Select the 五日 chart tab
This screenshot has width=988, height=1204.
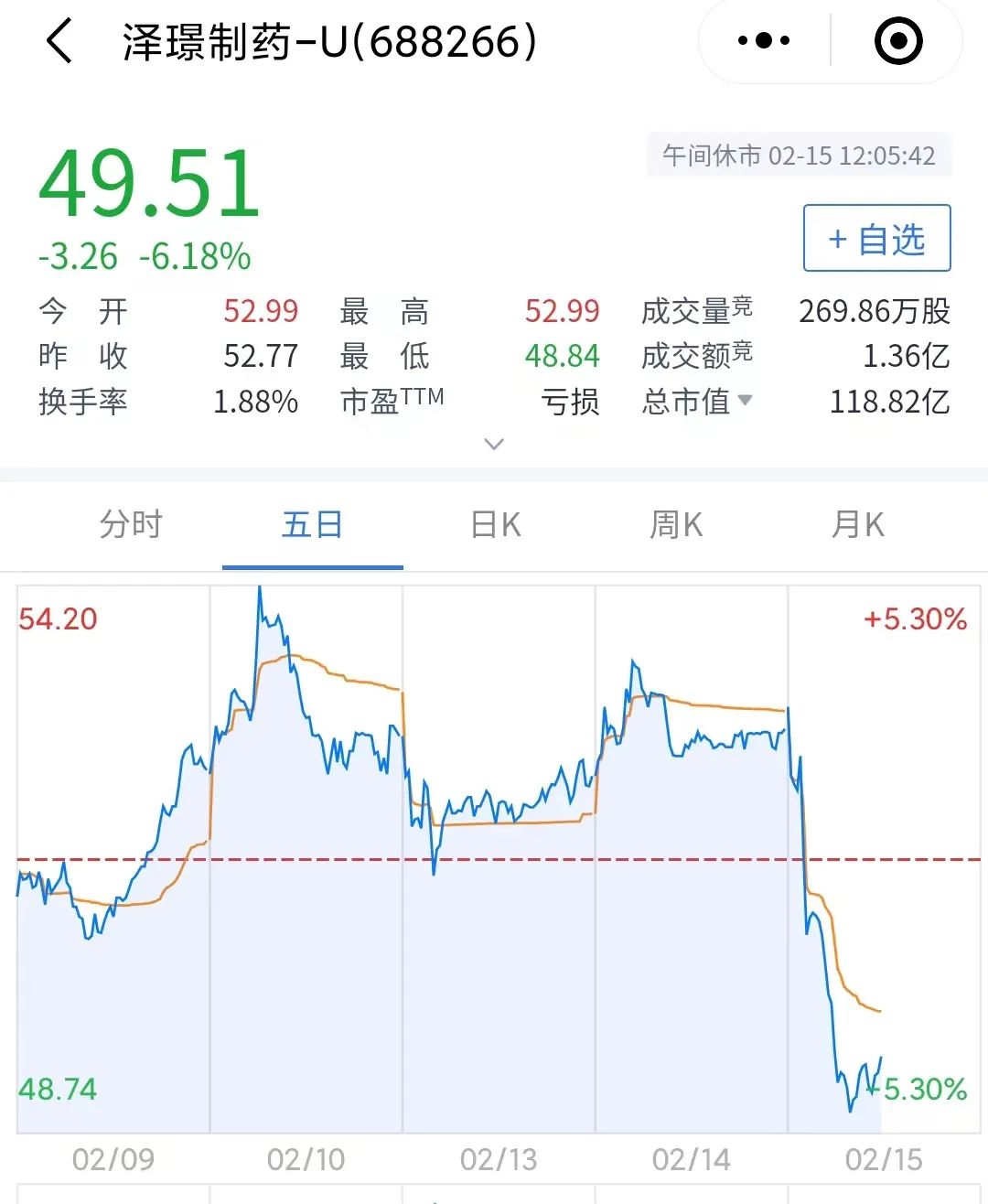pos(312,525)
